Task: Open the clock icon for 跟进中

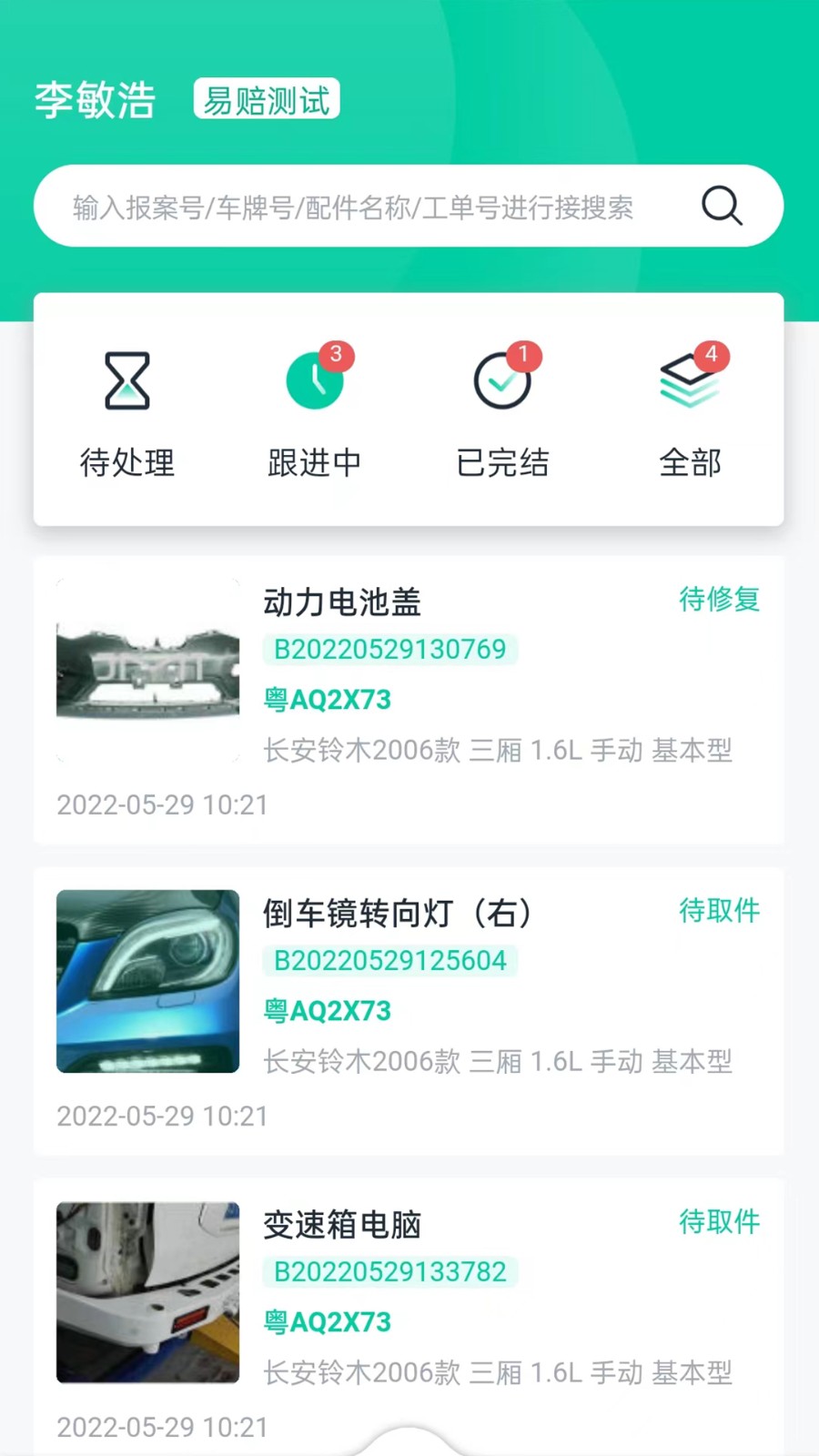Action: click(315, 380)
